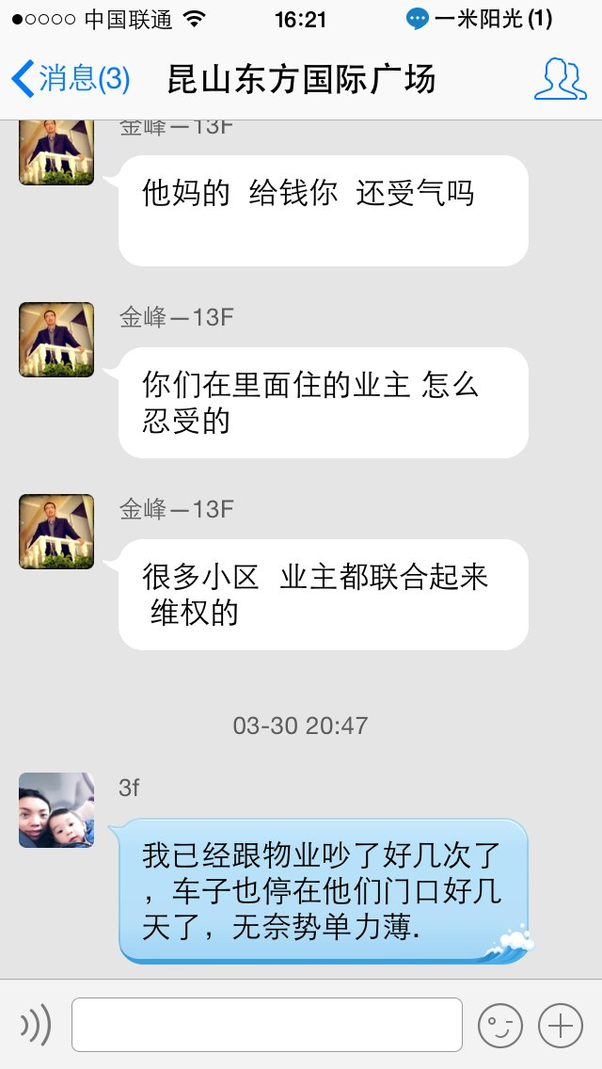Go back to 消息 list
Viewport: 602px width, 1069px height.
click(x=71, y=78)
